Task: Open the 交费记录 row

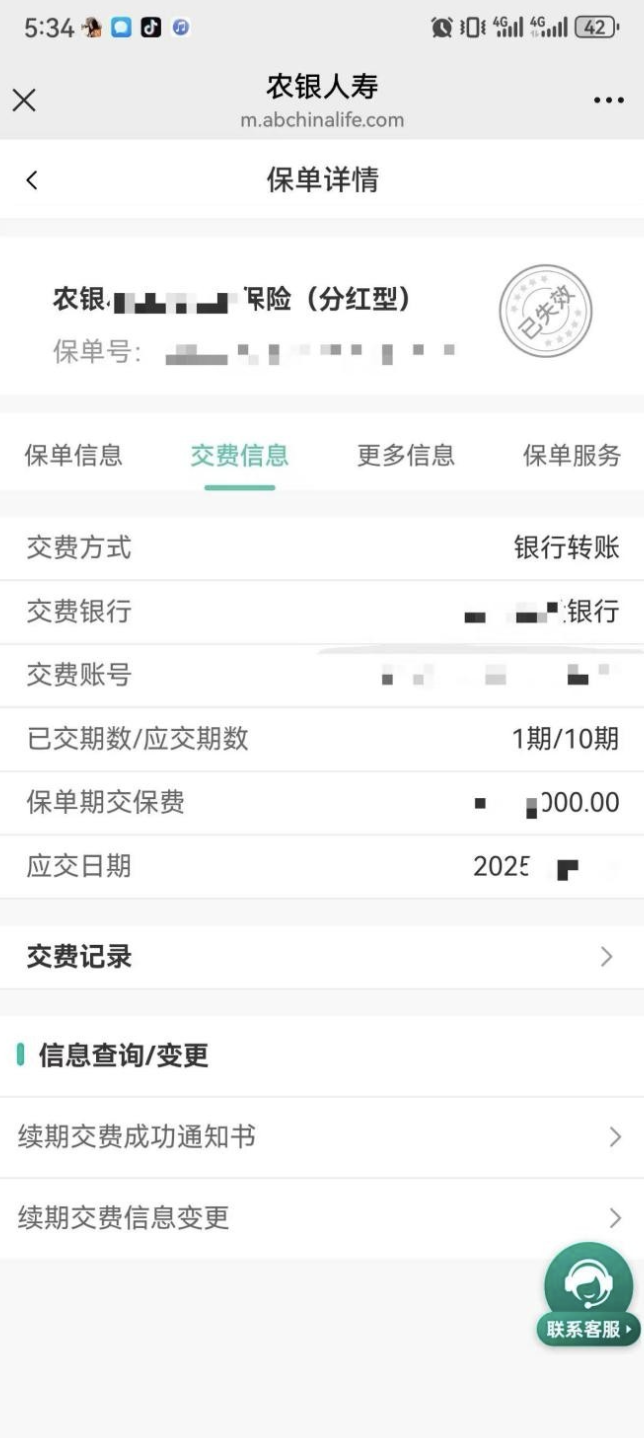Action: point(322,957)
